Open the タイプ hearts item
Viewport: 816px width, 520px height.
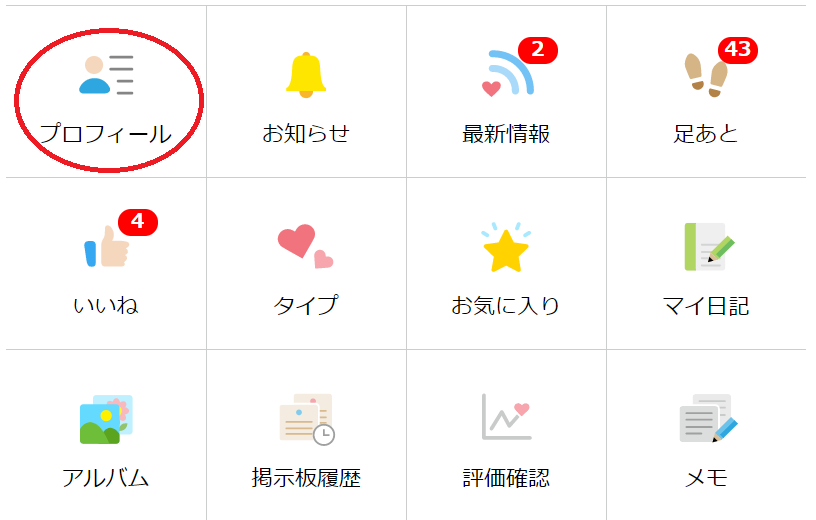(x=306, y=265)
